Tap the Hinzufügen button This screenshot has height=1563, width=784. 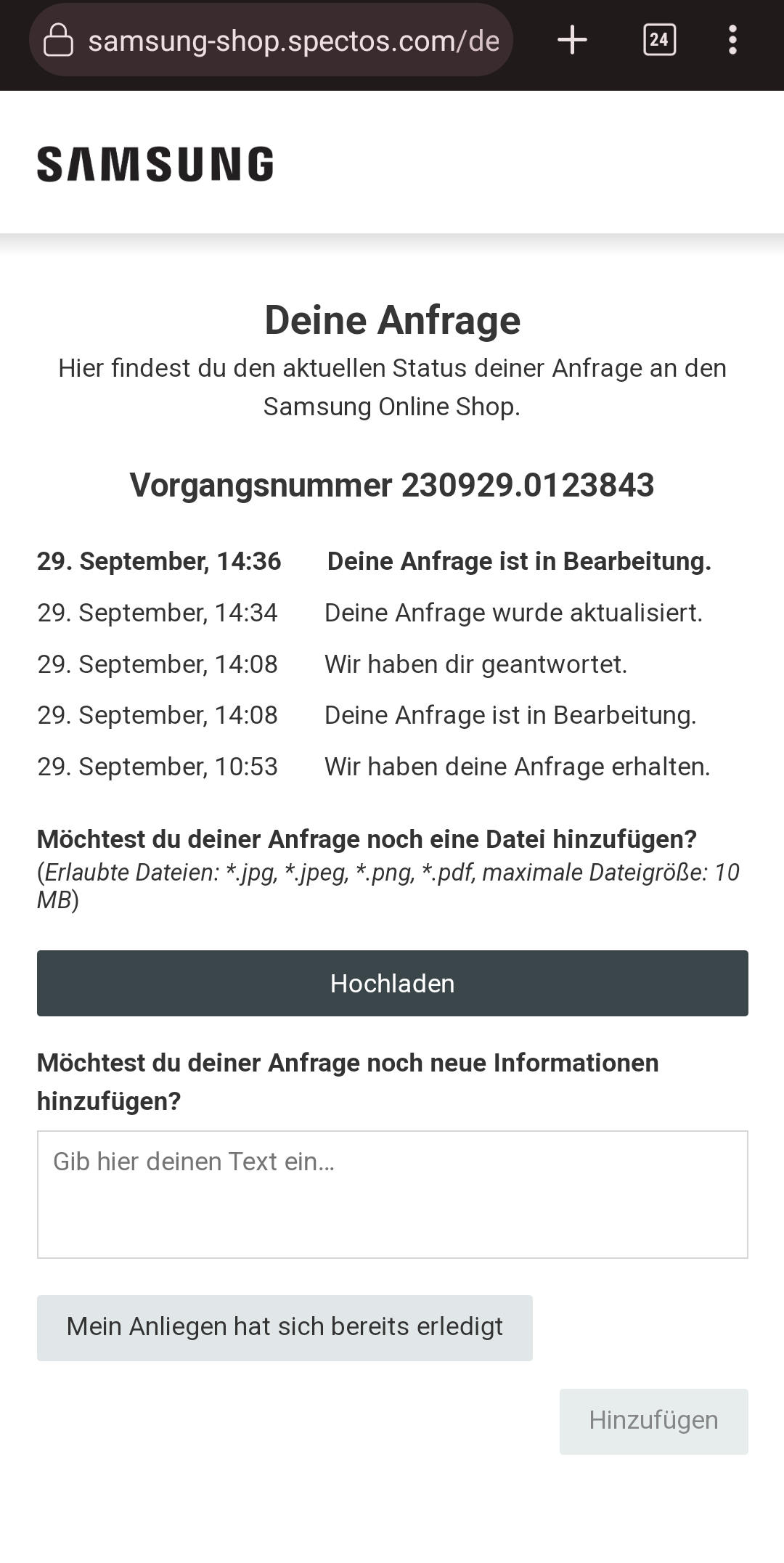pyautogui.click(x=653, y=1421)
